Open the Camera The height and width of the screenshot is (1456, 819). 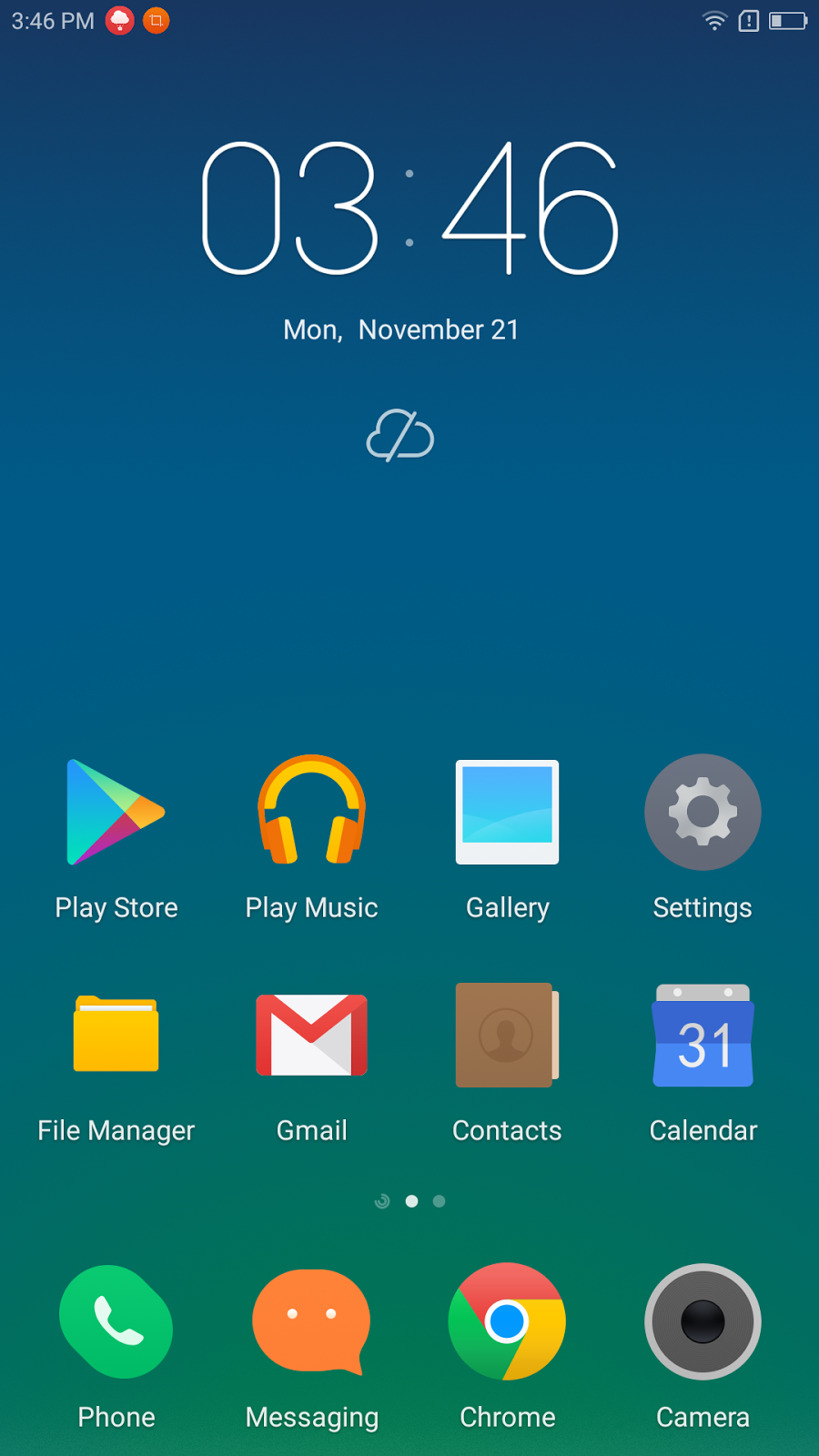[x=703, y=1321]
